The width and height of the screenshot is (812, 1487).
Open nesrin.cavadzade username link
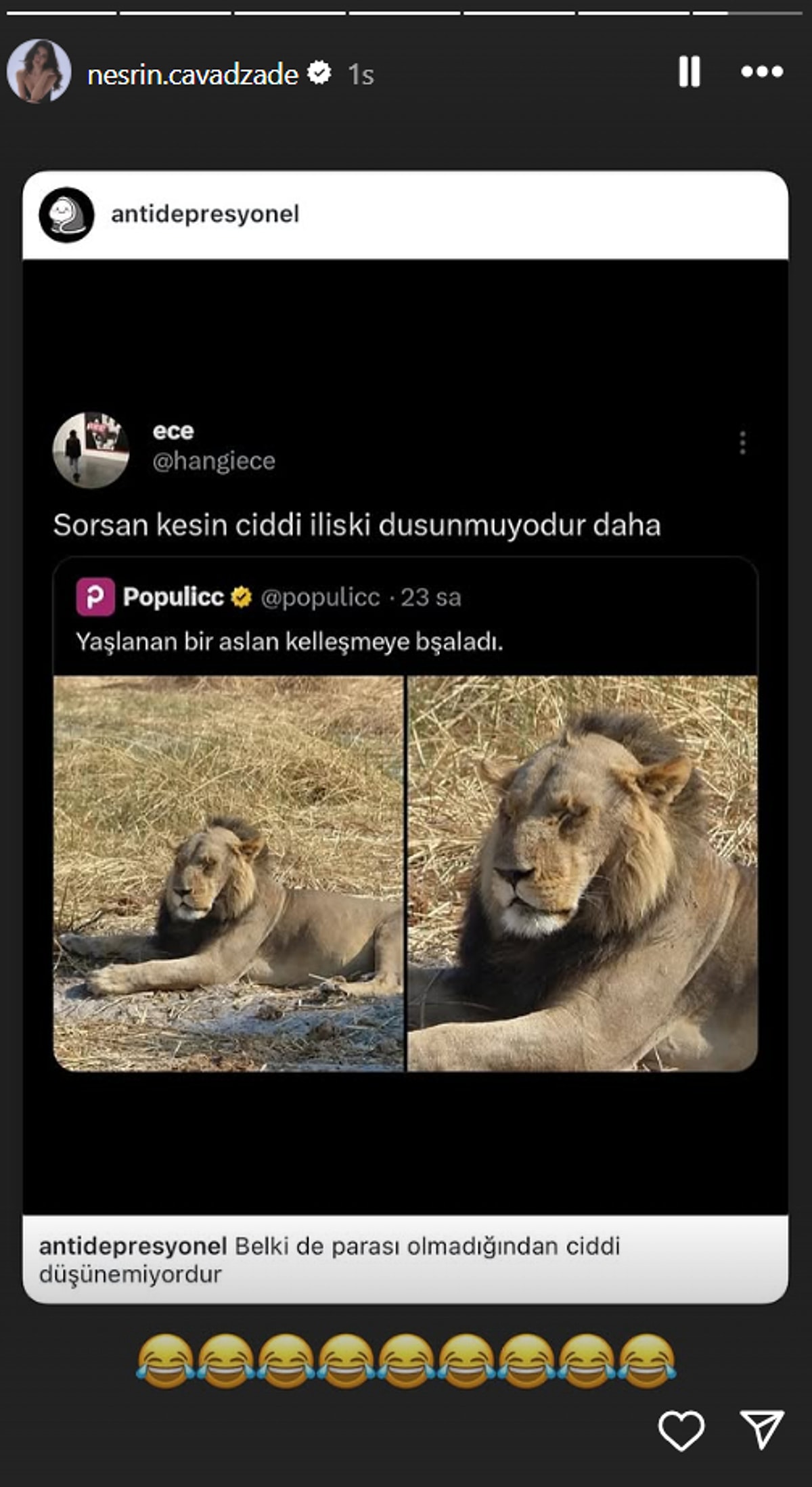(192, 74)
